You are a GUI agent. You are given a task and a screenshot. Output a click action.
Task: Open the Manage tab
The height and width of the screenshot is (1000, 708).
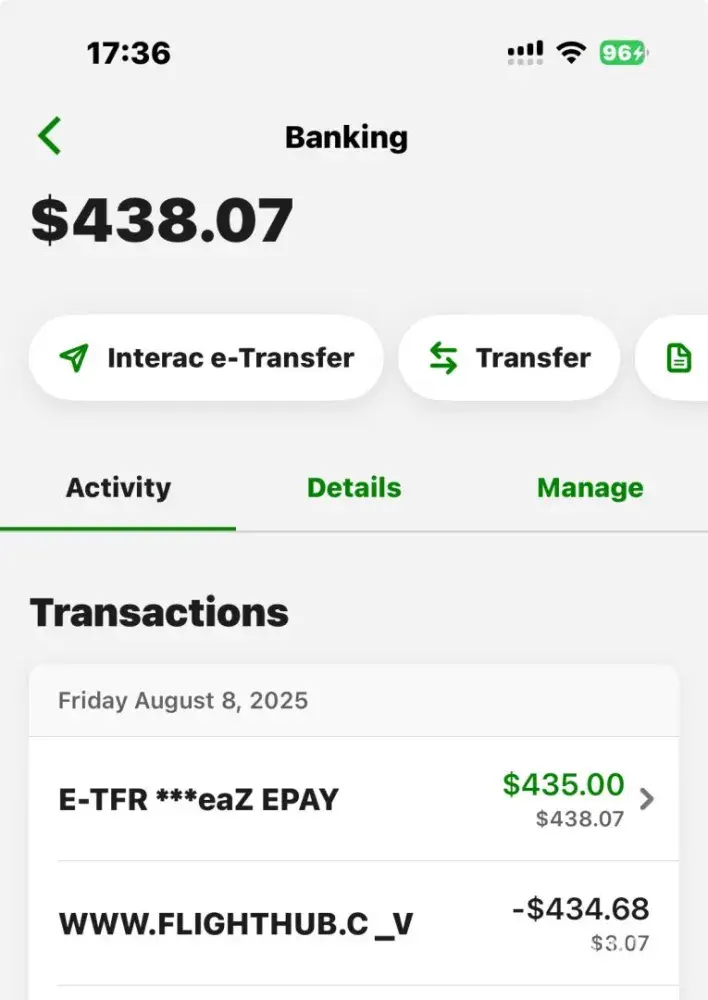click(590, 488)
